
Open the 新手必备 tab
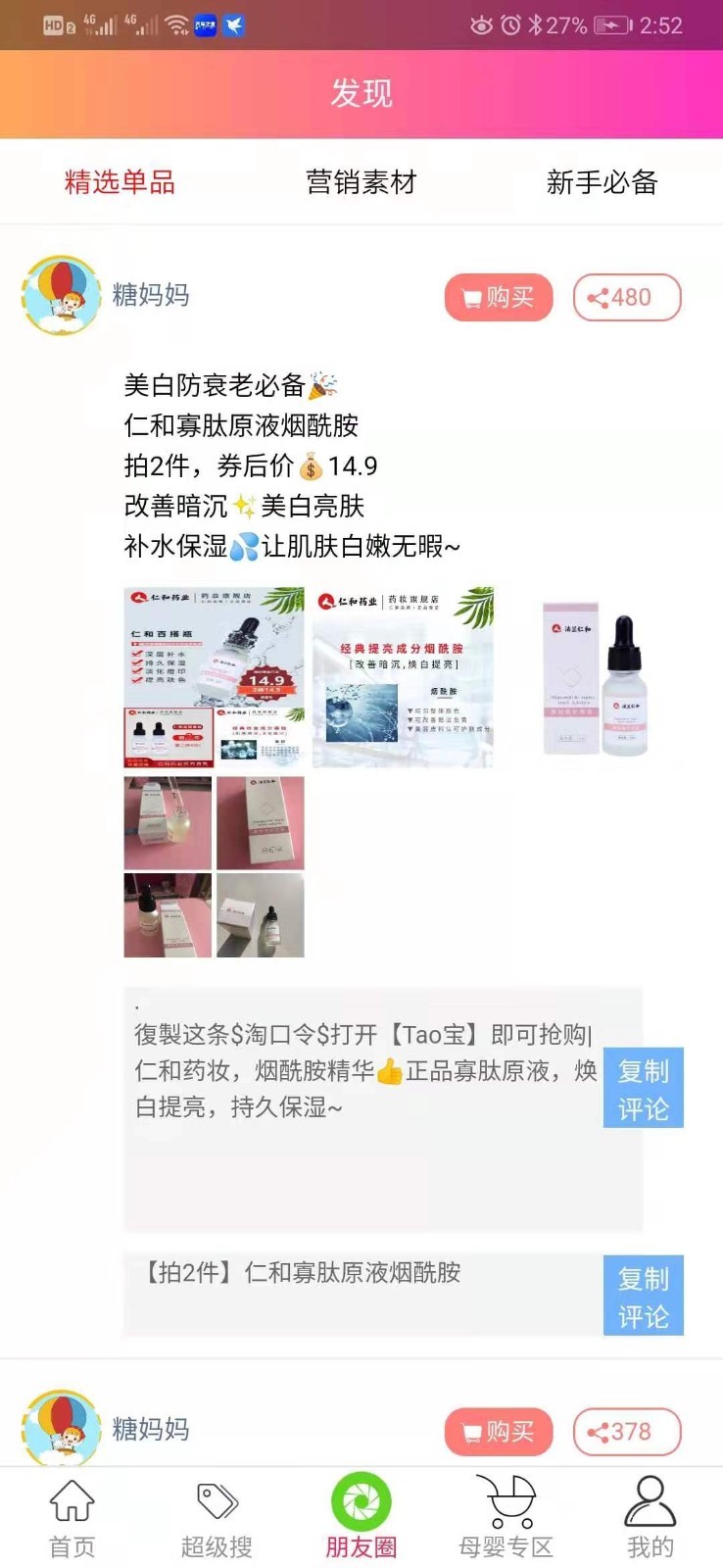click(x=602, y=182)
